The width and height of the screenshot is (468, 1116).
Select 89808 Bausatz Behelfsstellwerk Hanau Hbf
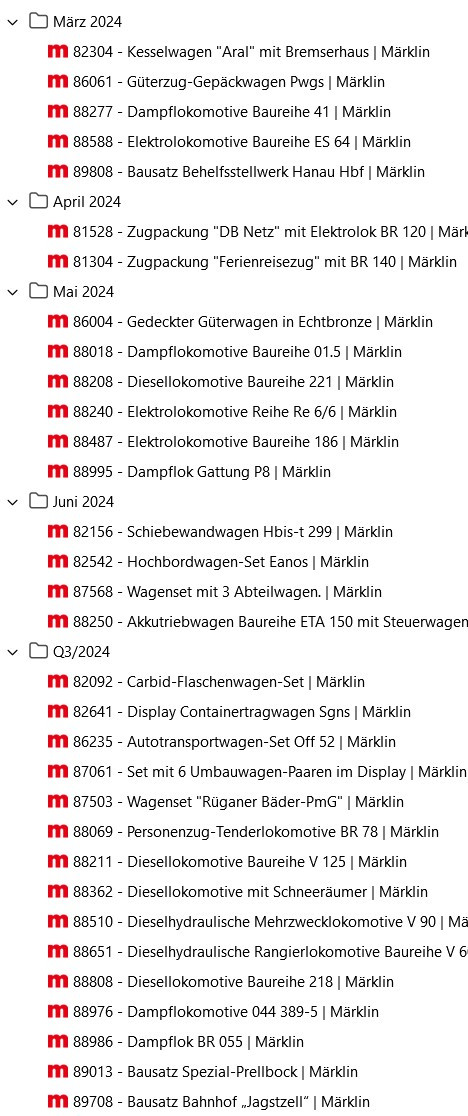coord(235,172)
